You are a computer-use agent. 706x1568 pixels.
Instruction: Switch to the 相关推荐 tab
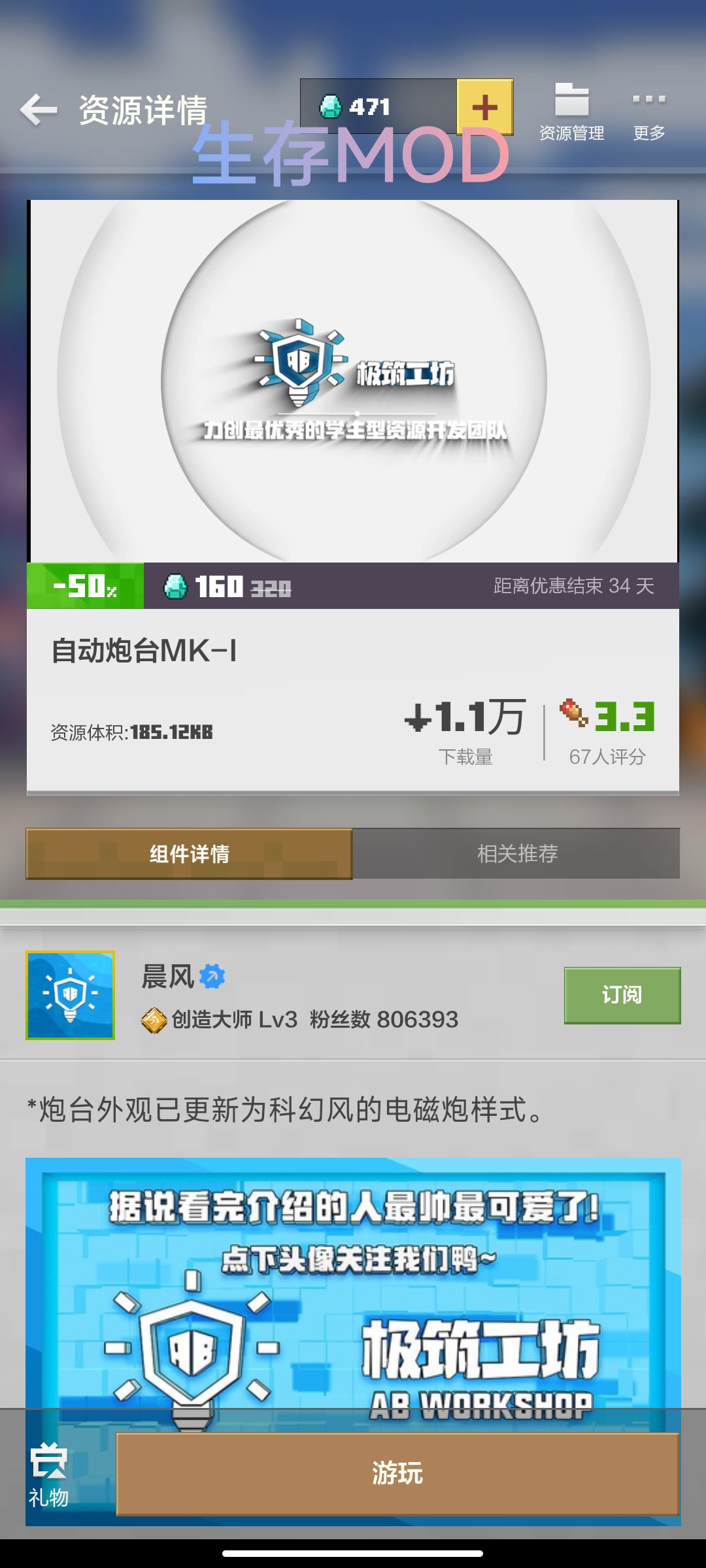[516, 853]
